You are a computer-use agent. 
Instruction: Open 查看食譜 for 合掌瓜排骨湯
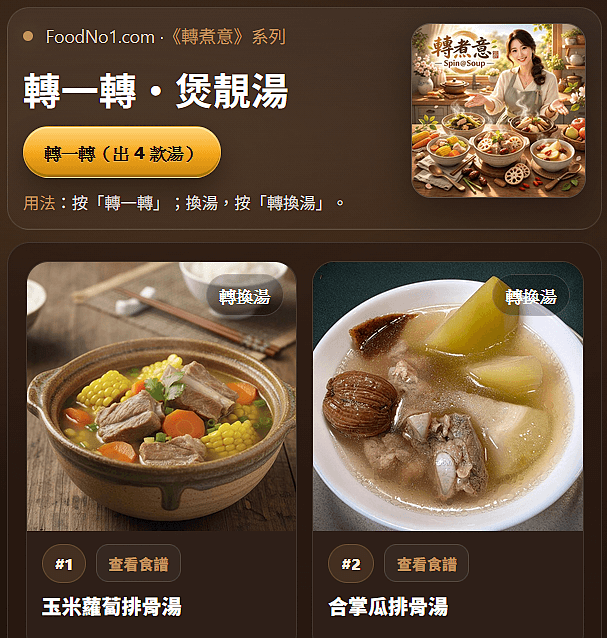426,564
